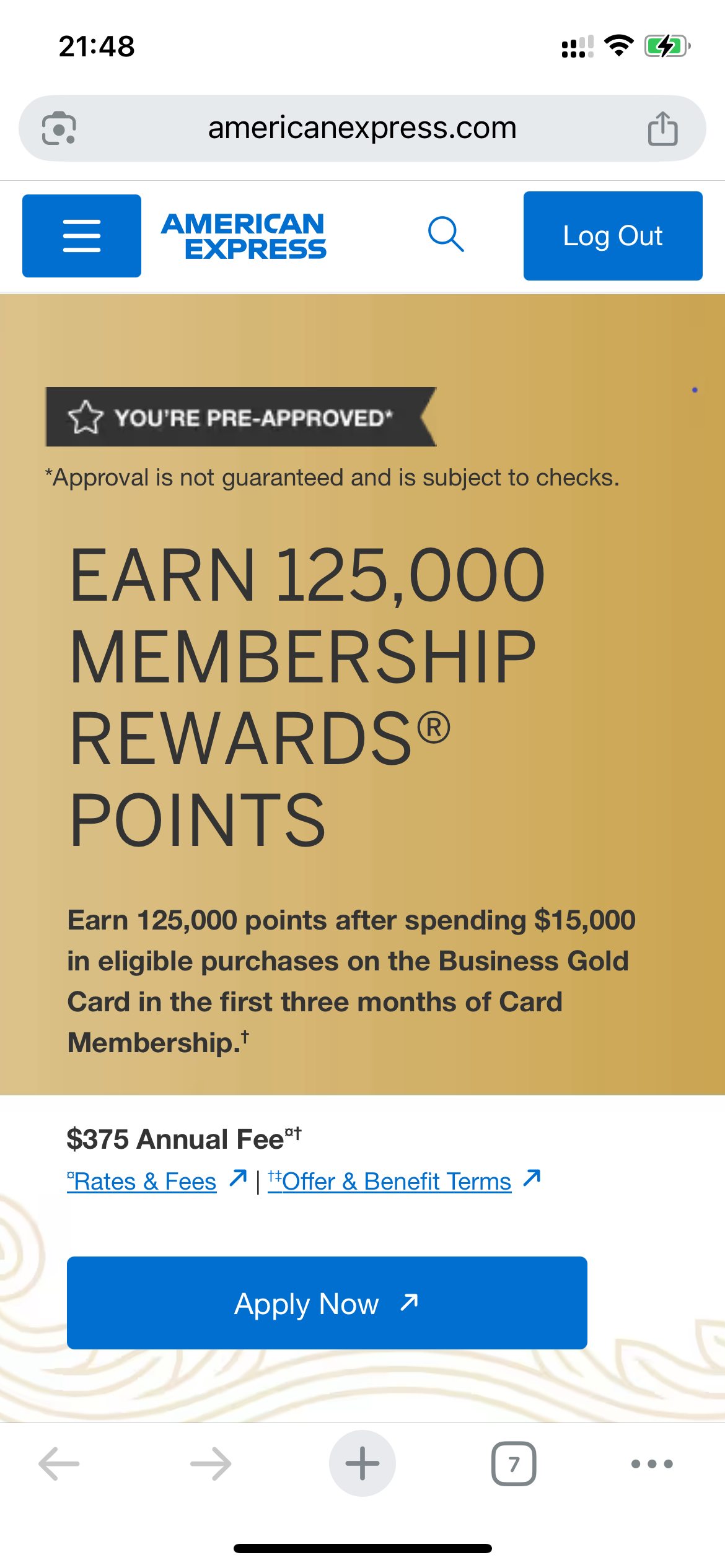725x1568 pixels.
Task: Share this page from the address bar
Action: (x=662, y=128)
